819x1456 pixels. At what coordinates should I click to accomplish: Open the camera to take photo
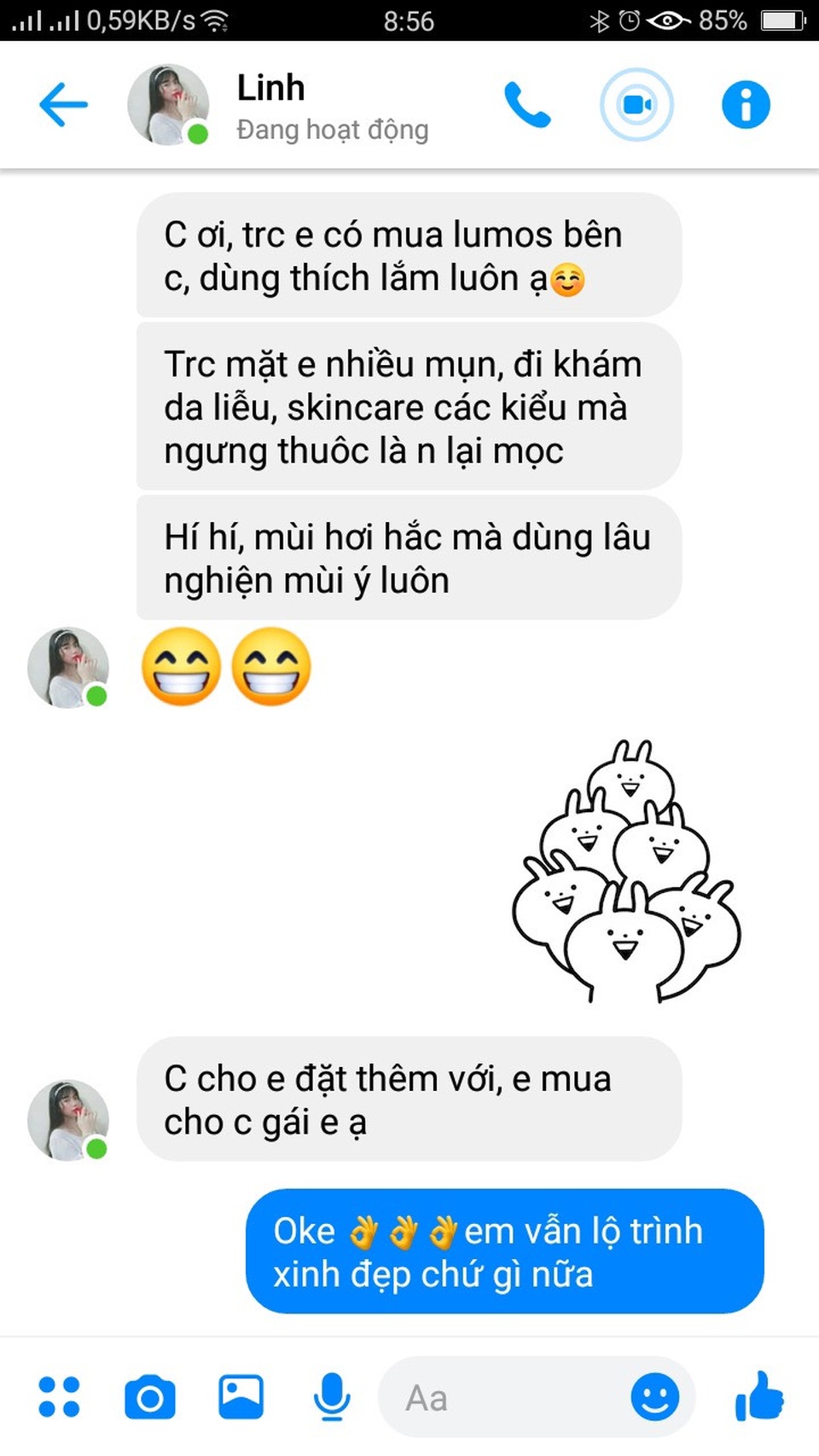coord(150,1397)
